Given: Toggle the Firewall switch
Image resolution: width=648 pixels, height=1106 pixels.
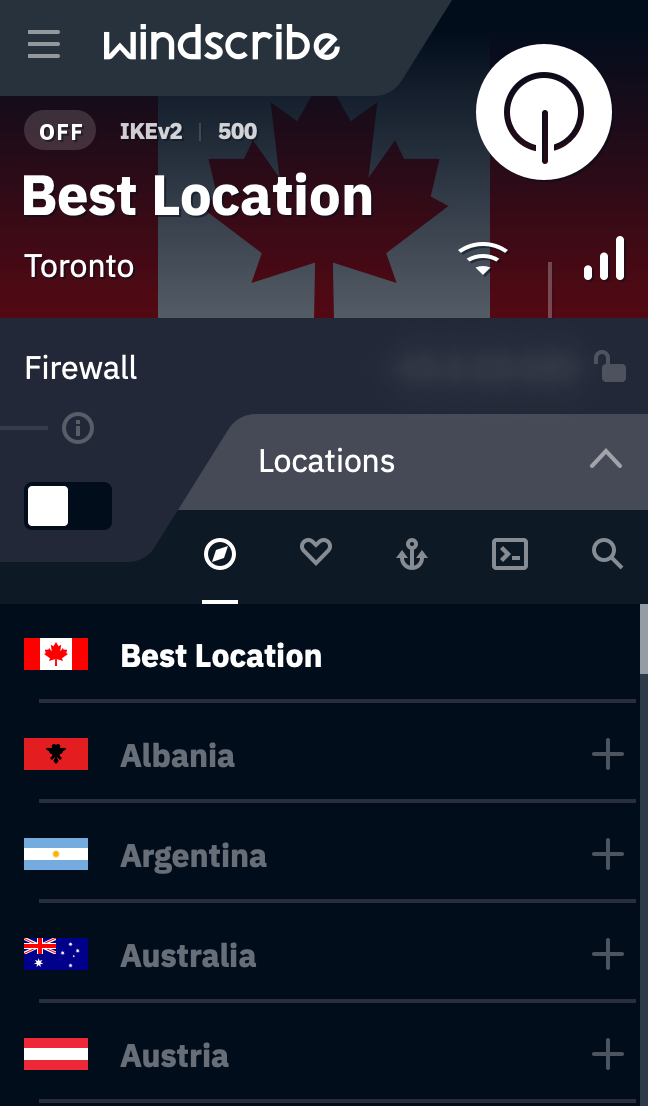Looking at the screenshot, I should coord(68,506).
